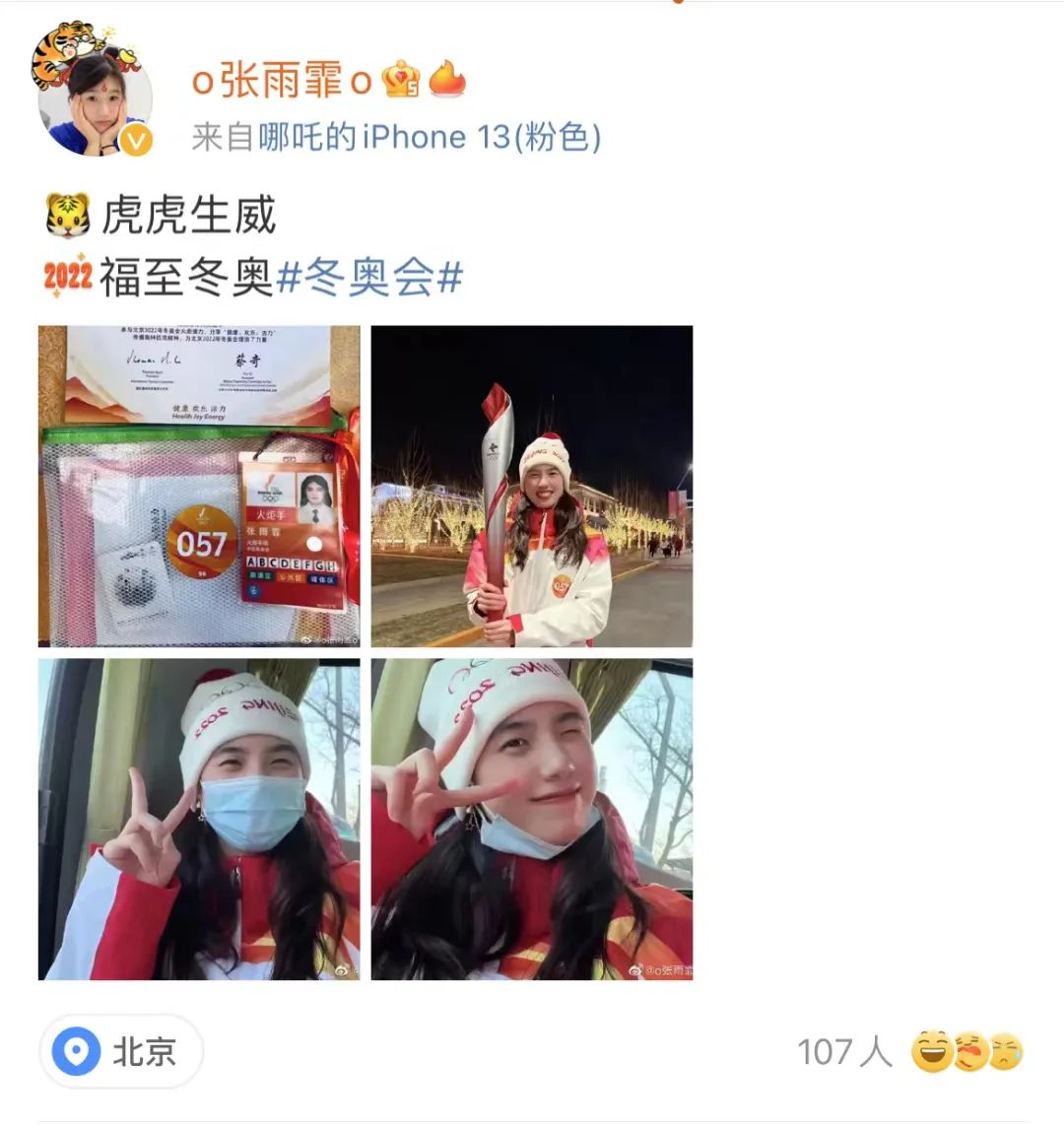View the photo holding the Olympic torch
This screenshot has width=1064, height=1125.
click(532, 486)
